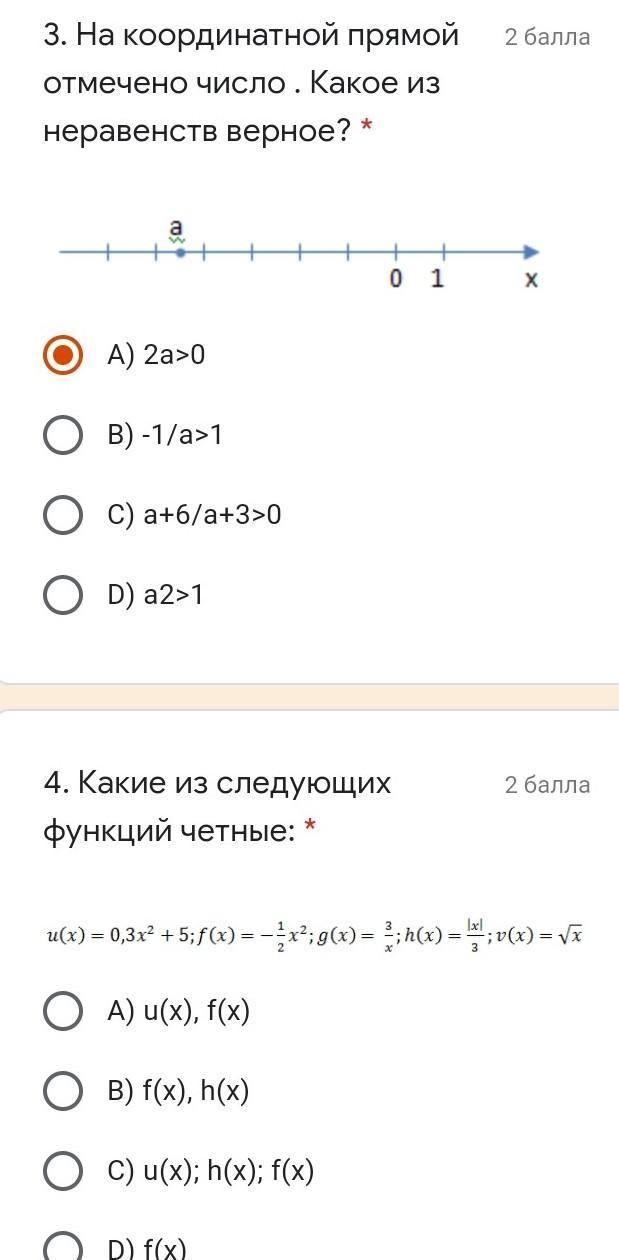
Task: Pick option C) a+6/a+3>0
Action: coord(63,515)
